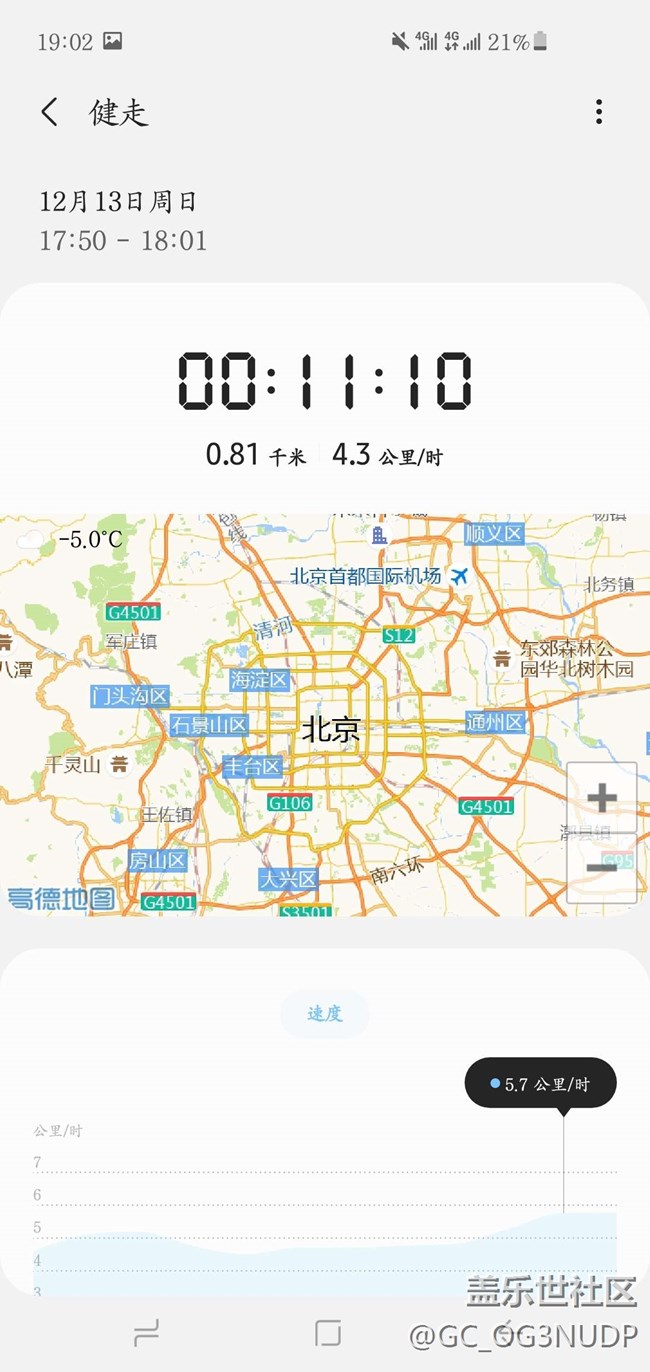Viewport: 650px width, 1372px height.
Task: Go back from the 健走 screen
Action: point(50,112)
